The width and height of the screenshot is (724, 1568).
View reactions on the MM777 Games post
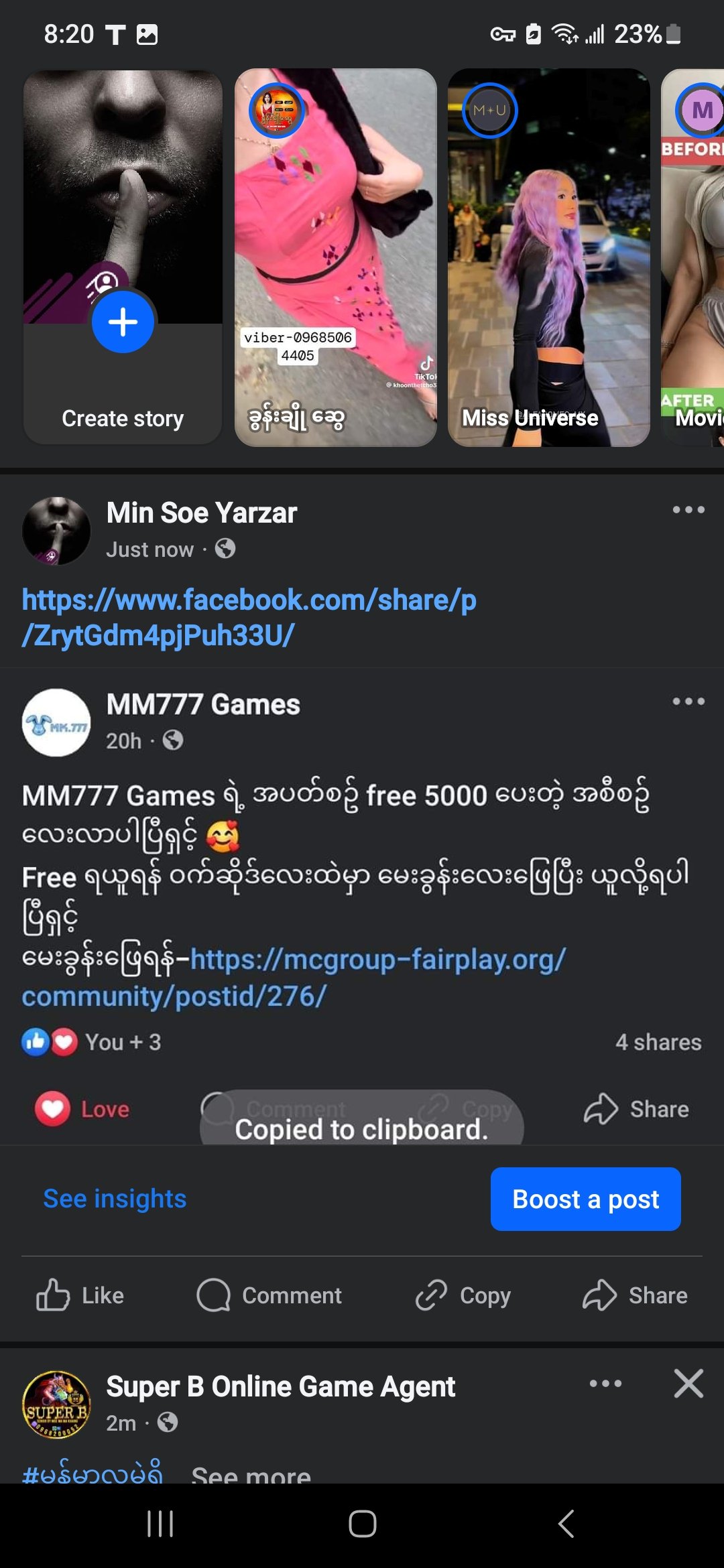click(91, 1042)
